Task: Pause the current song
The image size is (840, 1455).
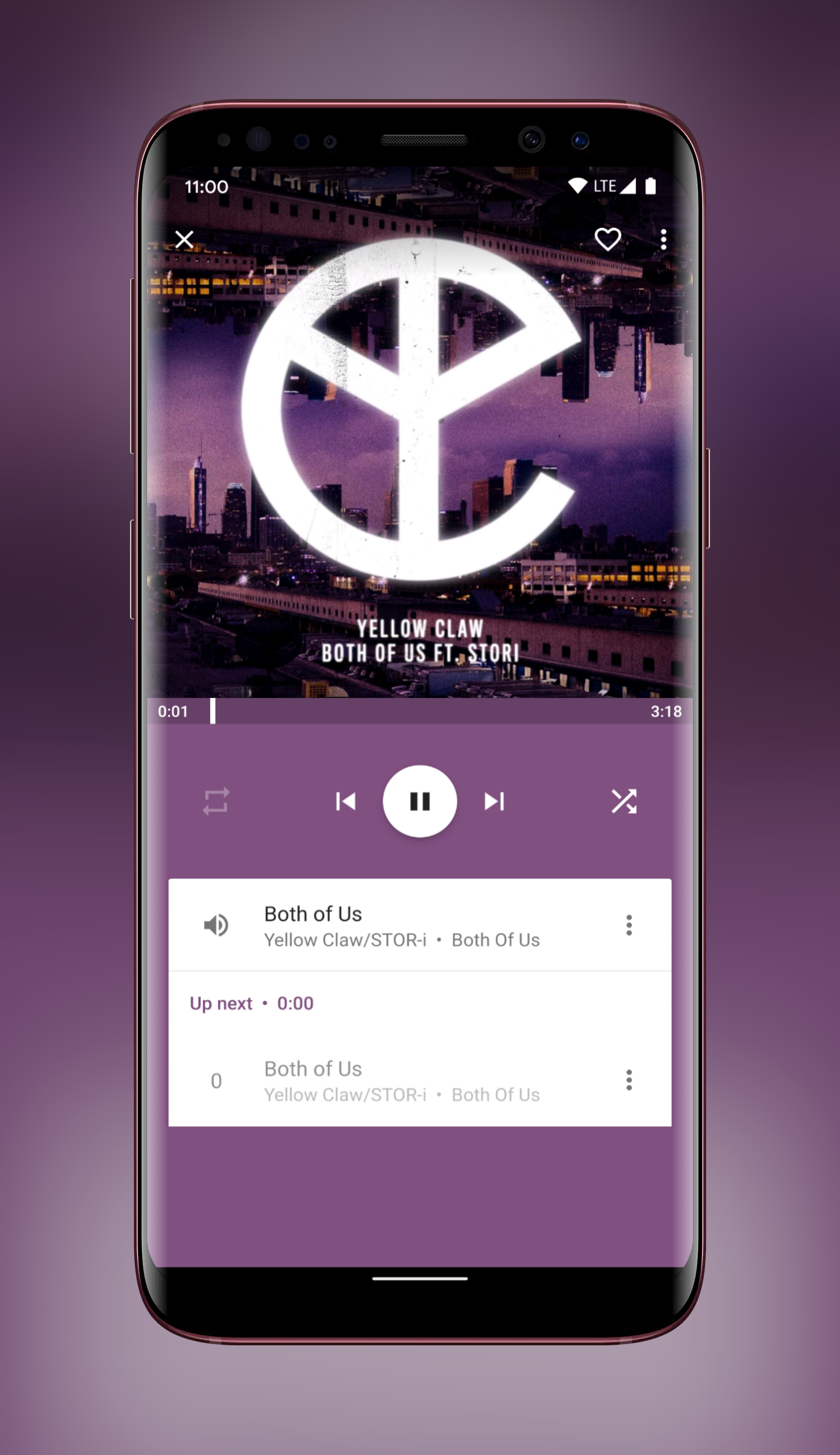Action: [x=420, y=801]
